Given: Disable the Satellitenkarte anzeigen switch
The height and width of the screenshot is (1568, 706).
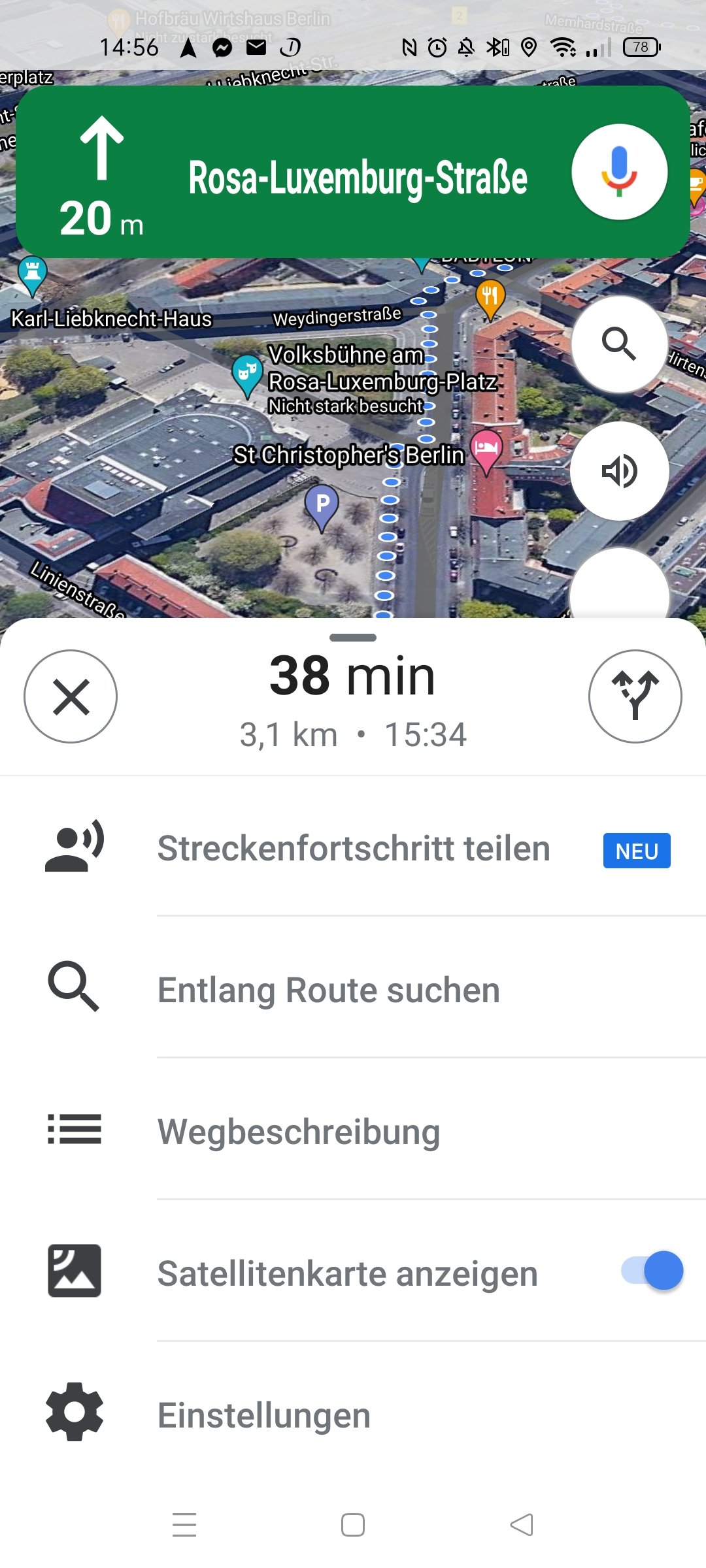Looking at the screenshot, I should (654, 1271).
